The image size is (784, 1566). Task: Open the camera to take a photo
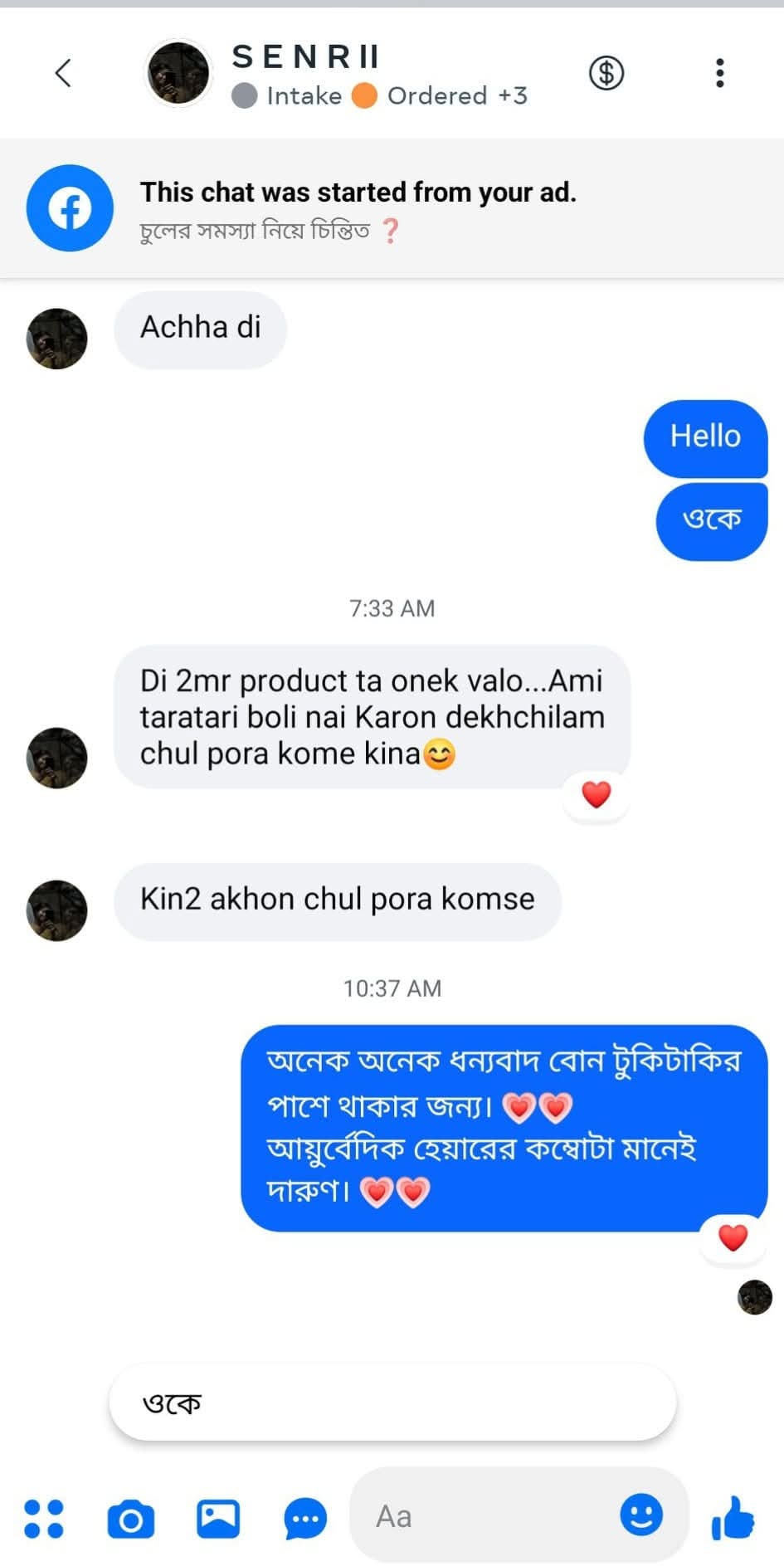click(x=131, y=1518)
